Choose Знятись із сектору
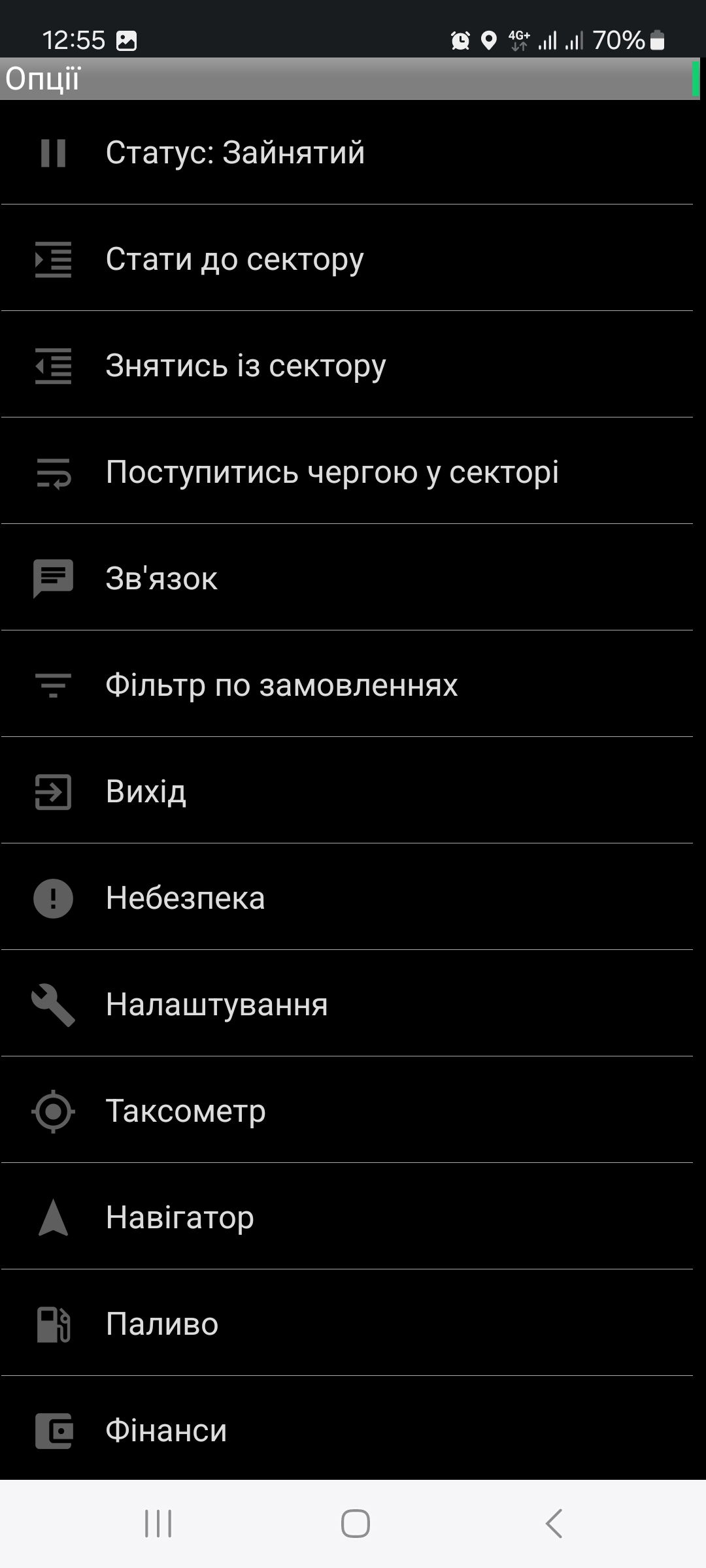This screenshot has width=706, height=1568. point(346,366)
